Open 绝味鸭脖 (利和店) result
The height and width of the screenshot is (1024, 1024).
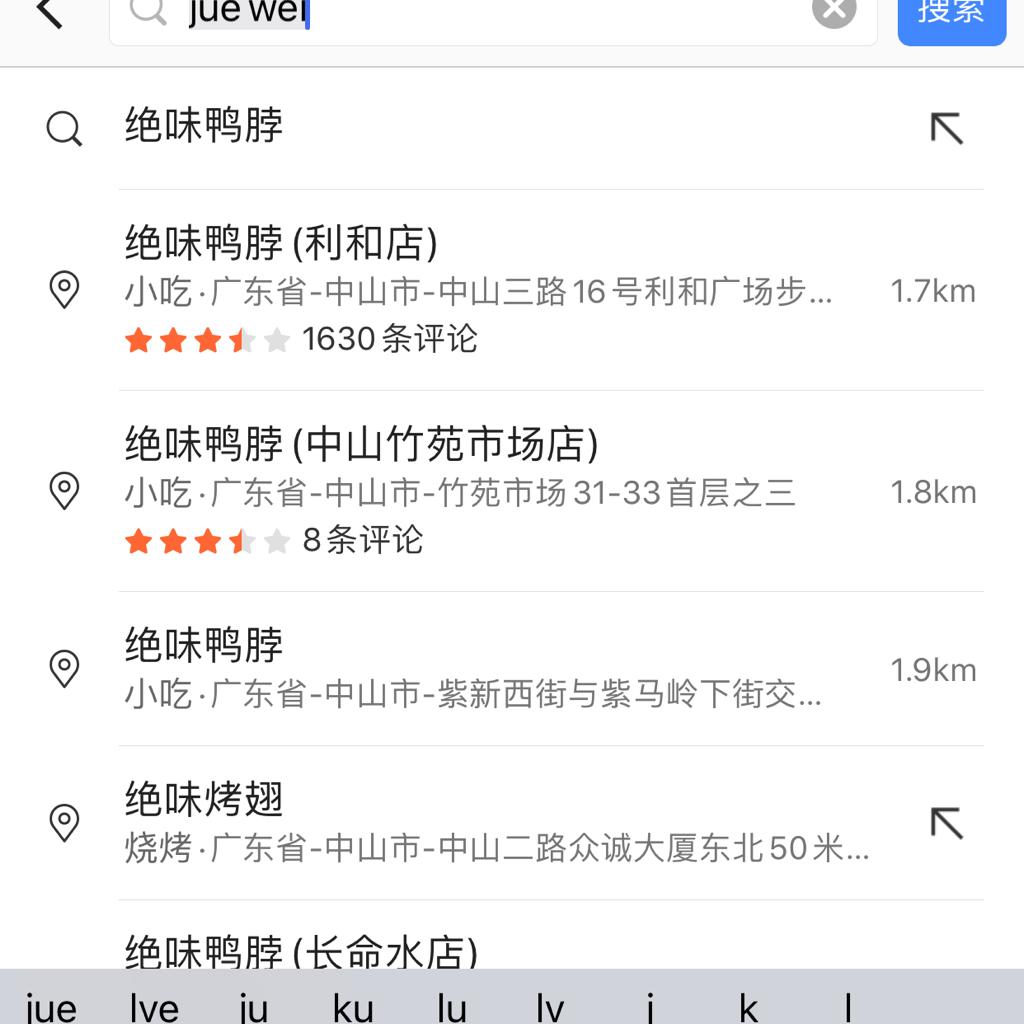[x=500, y=290]
